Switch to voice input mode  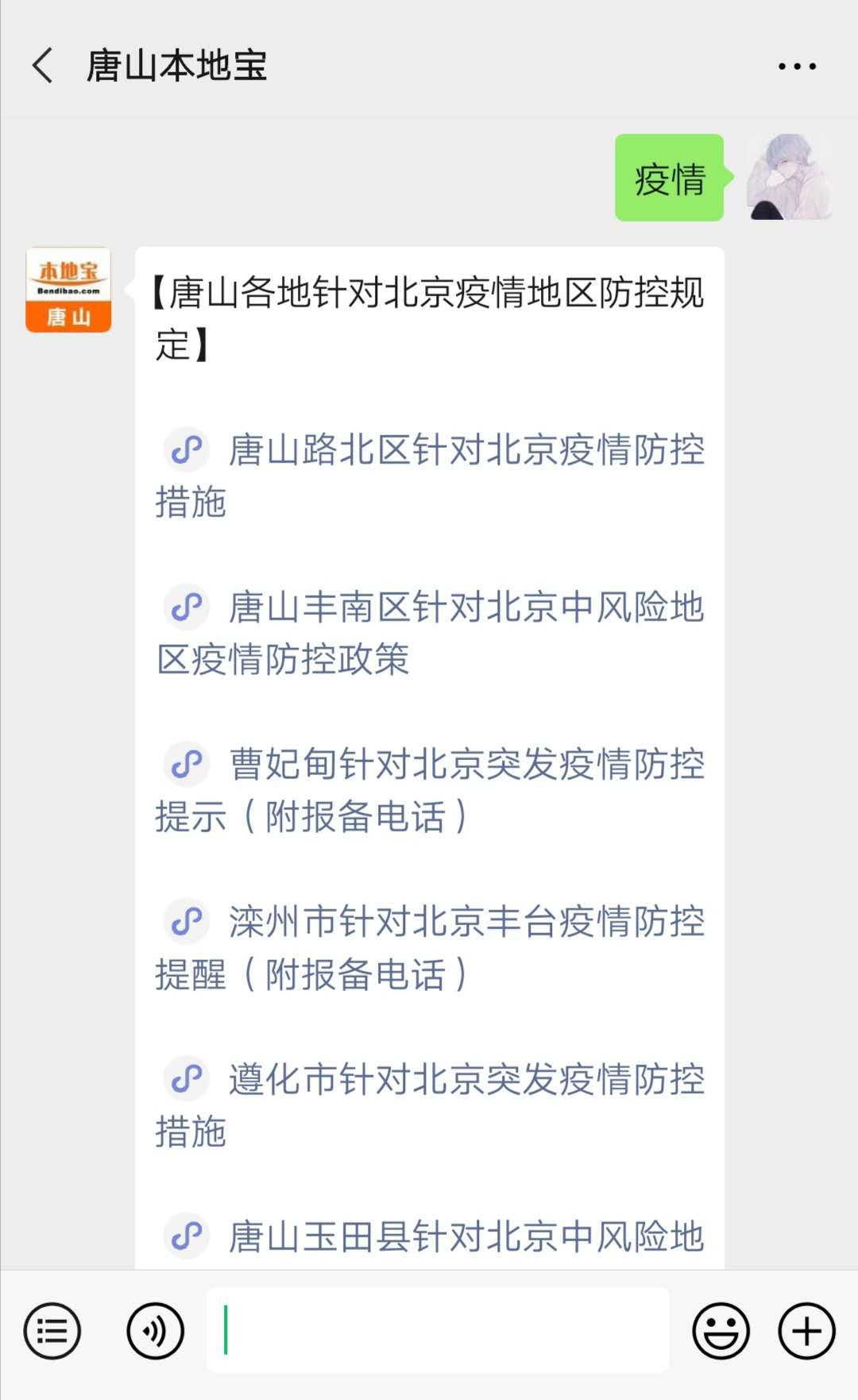pyautogui.click(x=155, y=1331)
